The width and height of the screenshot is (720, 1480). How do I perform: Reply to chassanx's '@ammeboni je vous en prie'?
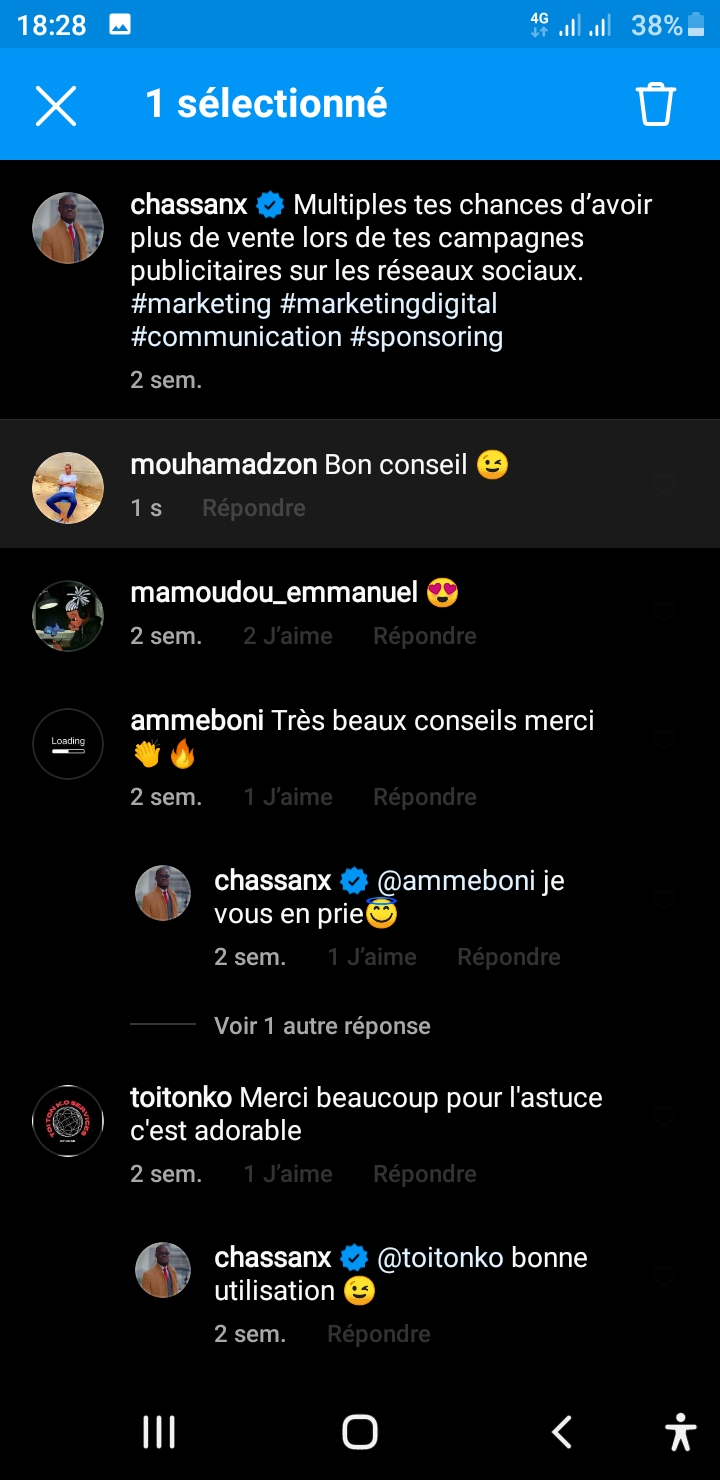pyautogui.click(x=508, y=957)
